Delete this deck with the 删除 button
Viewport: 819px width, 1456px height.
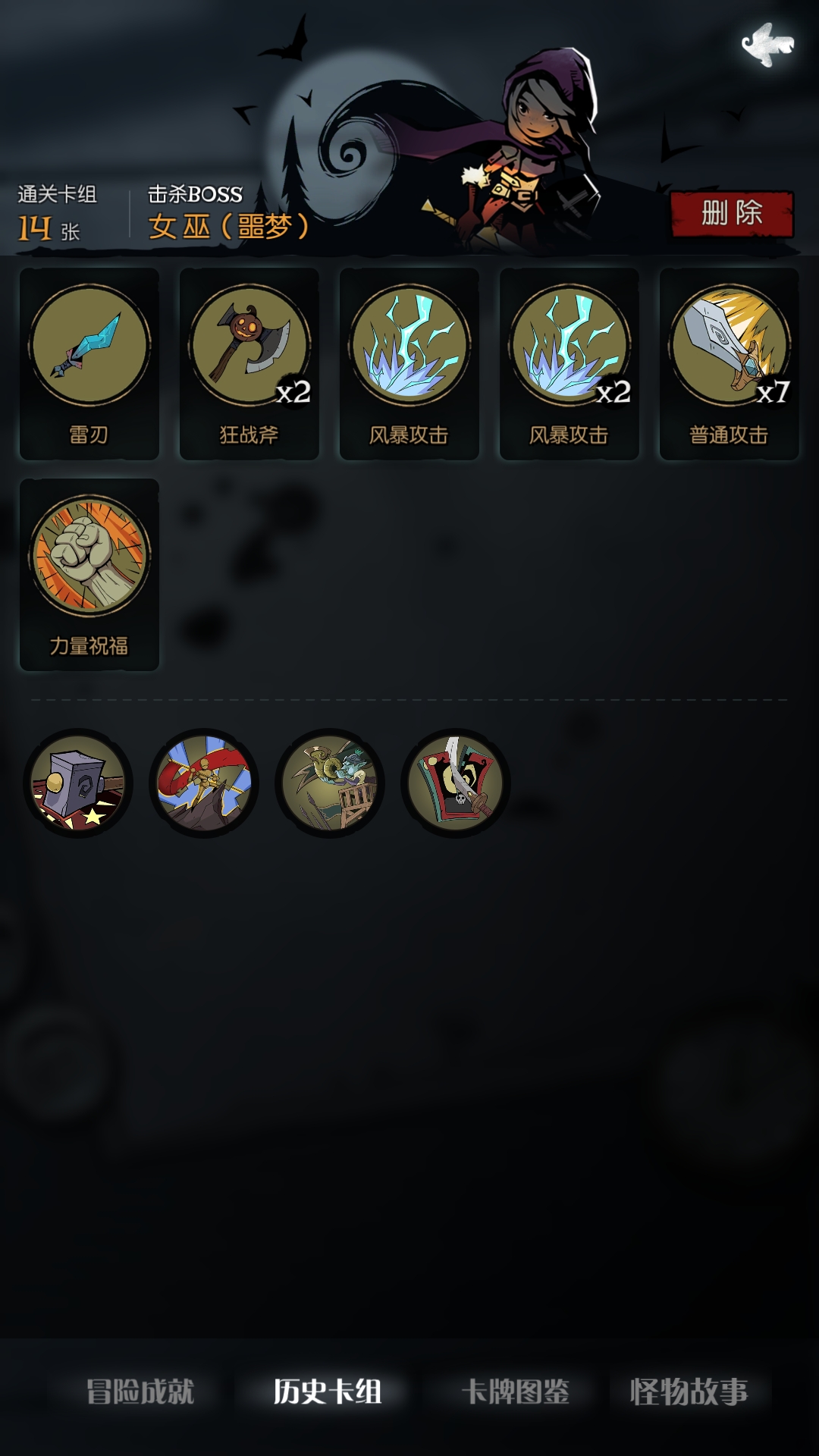pos(731,214)
